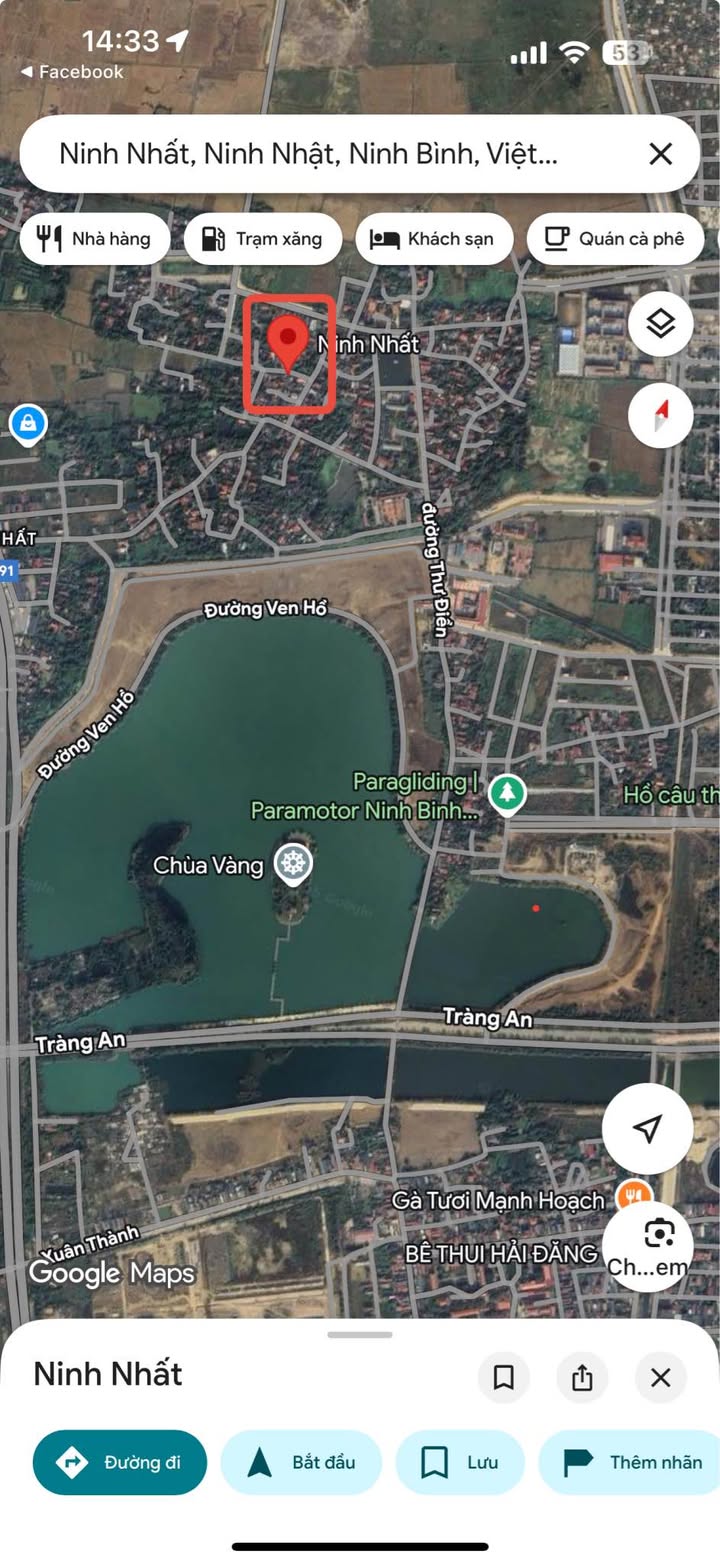Tap the Lưu button to save place

(x=460, y=1462)
